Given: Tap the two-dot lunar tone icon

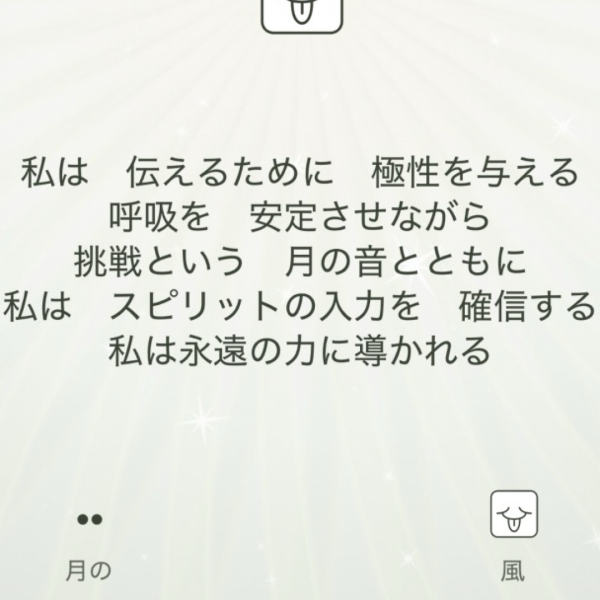Looking at the screenshot, I should click(x=90, y=519).
